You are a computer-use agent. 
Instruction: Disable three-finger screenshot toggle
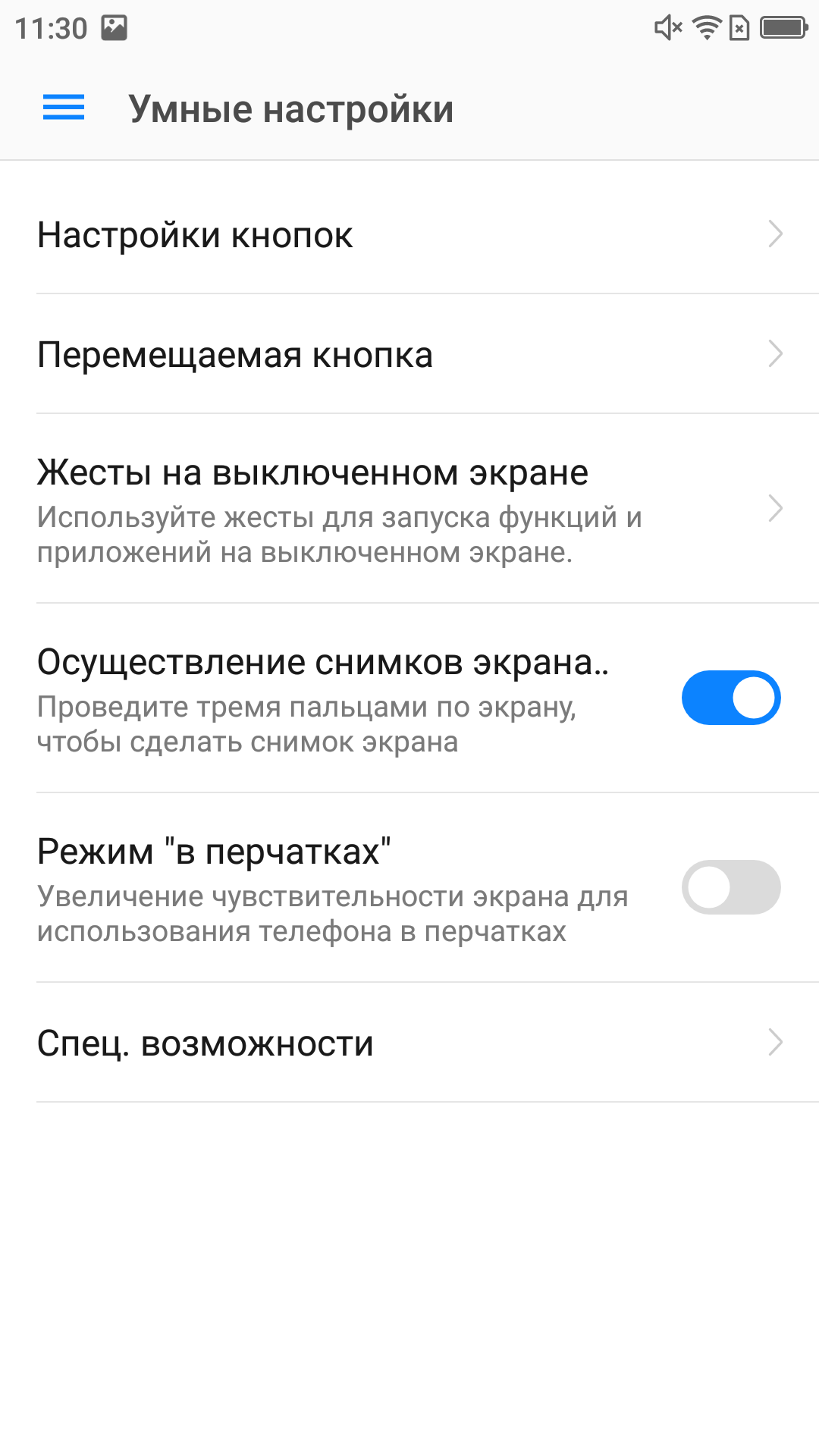[731, 698]
